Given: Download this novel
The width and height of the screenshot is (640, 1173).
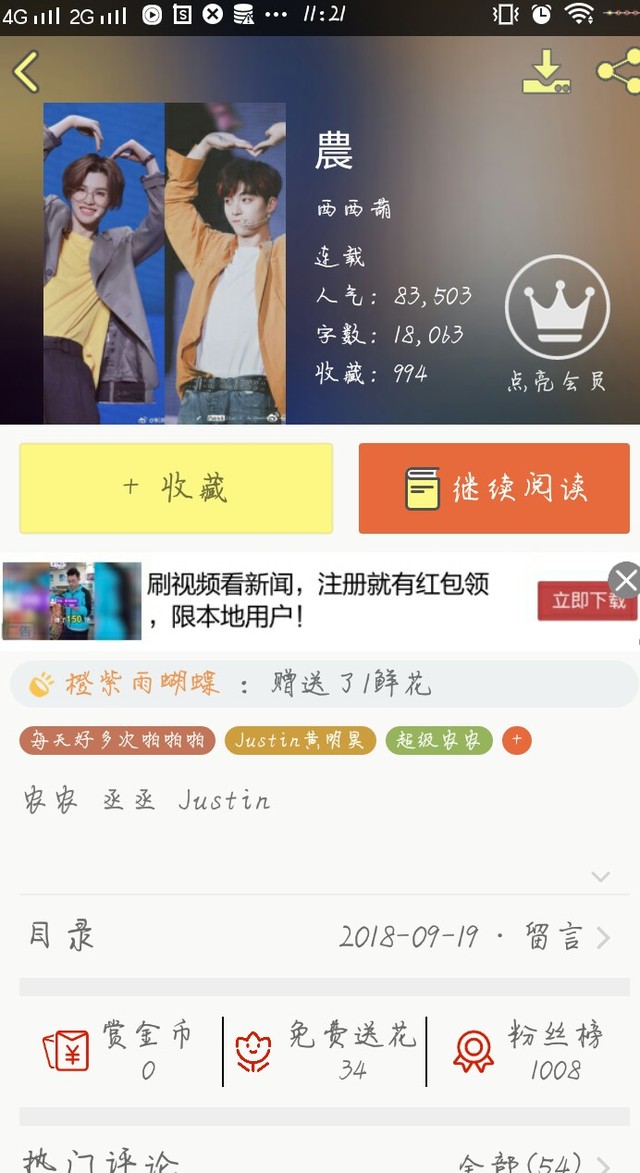Looking at the screenshot, I should (546, 72).
